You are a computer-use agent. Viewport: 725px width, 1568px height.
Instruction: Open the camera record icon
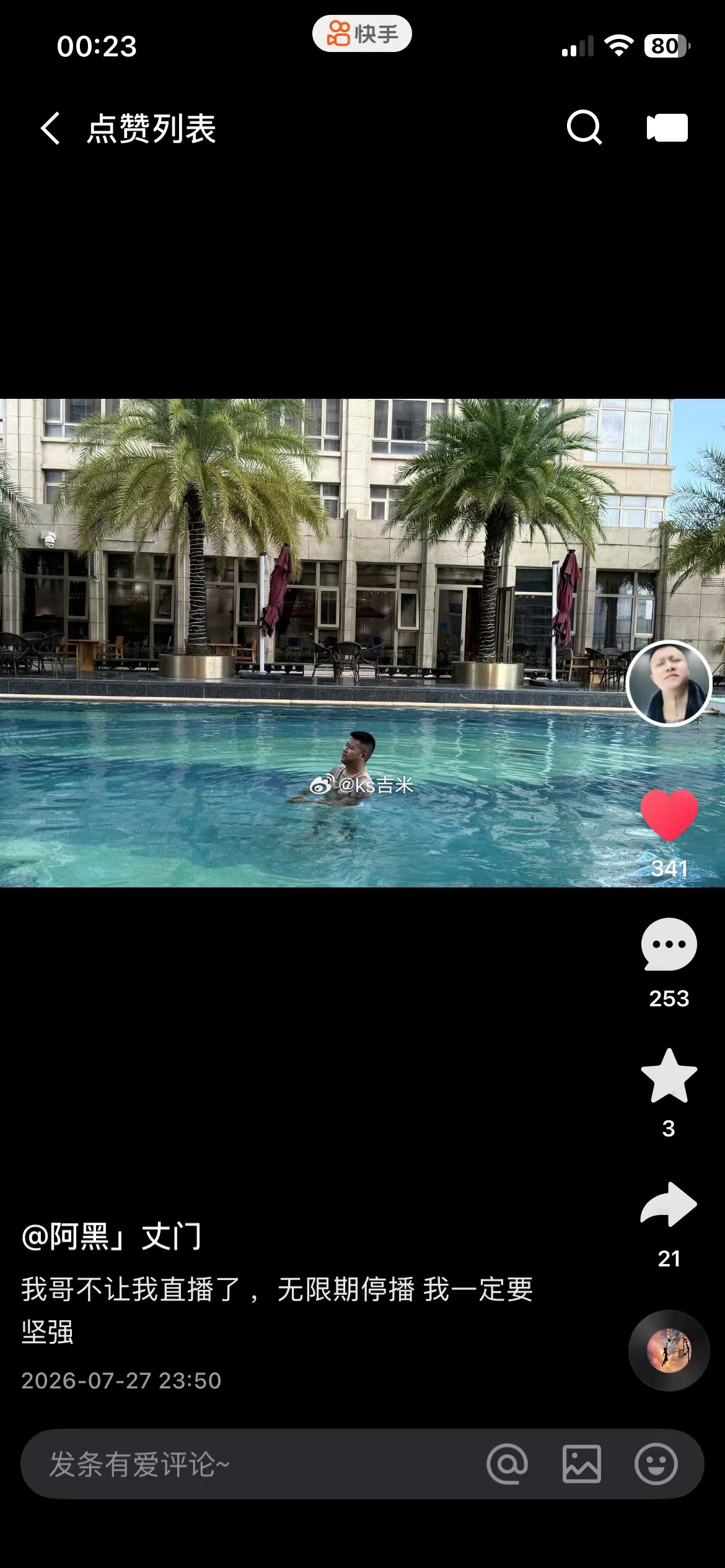(x=667, y=128)
